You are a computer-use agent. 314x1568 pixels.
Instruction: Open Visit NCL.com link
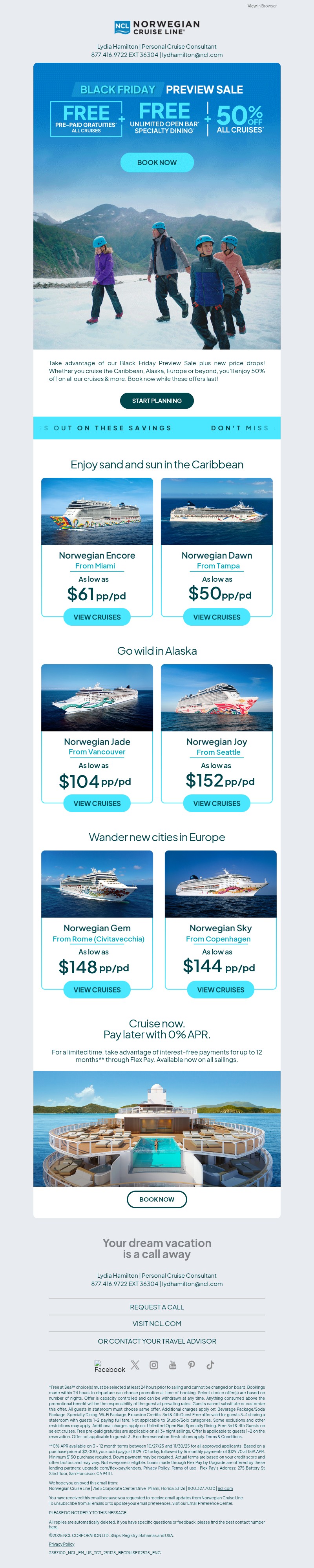point(157,1323)
